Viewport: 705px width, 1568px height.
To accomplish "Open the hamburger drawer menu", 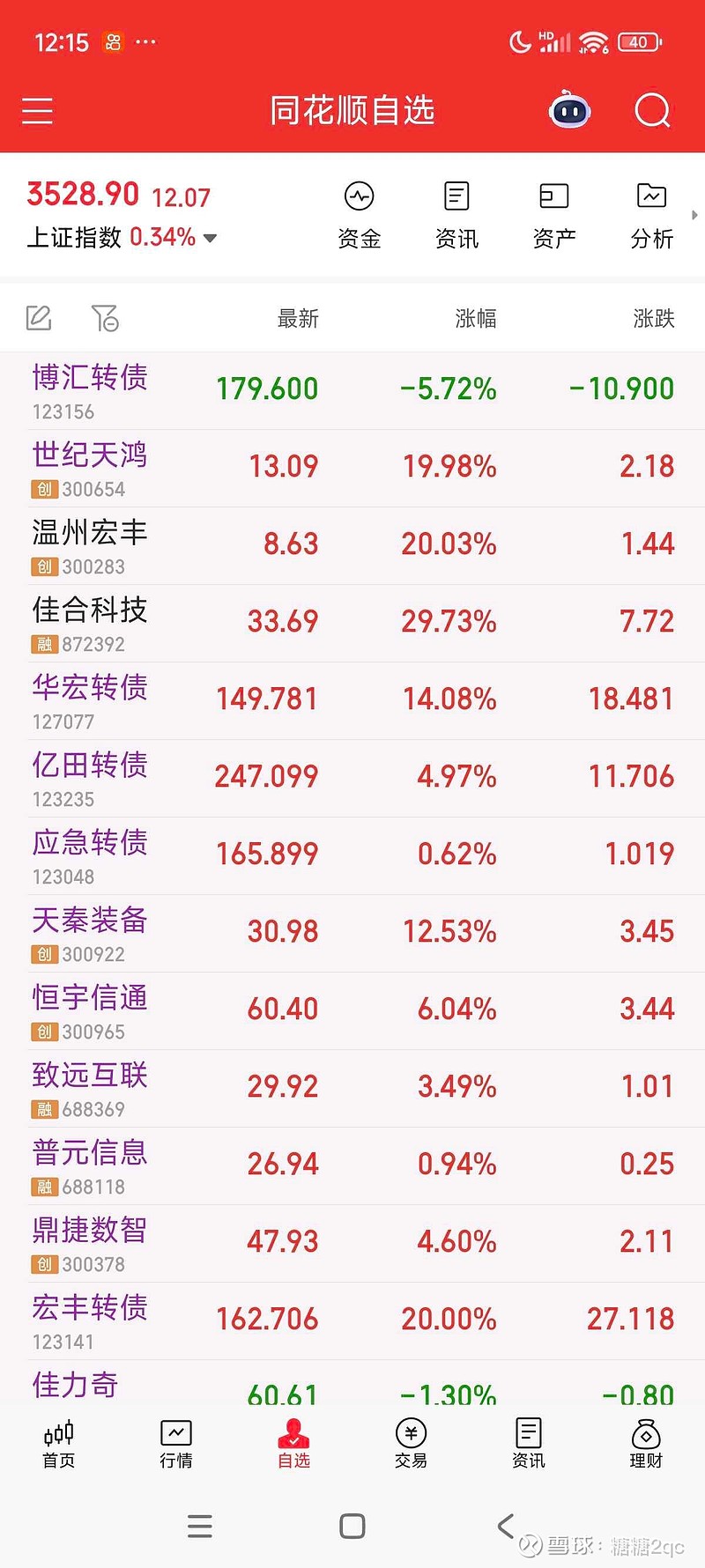I will click(x=37, y=111).
